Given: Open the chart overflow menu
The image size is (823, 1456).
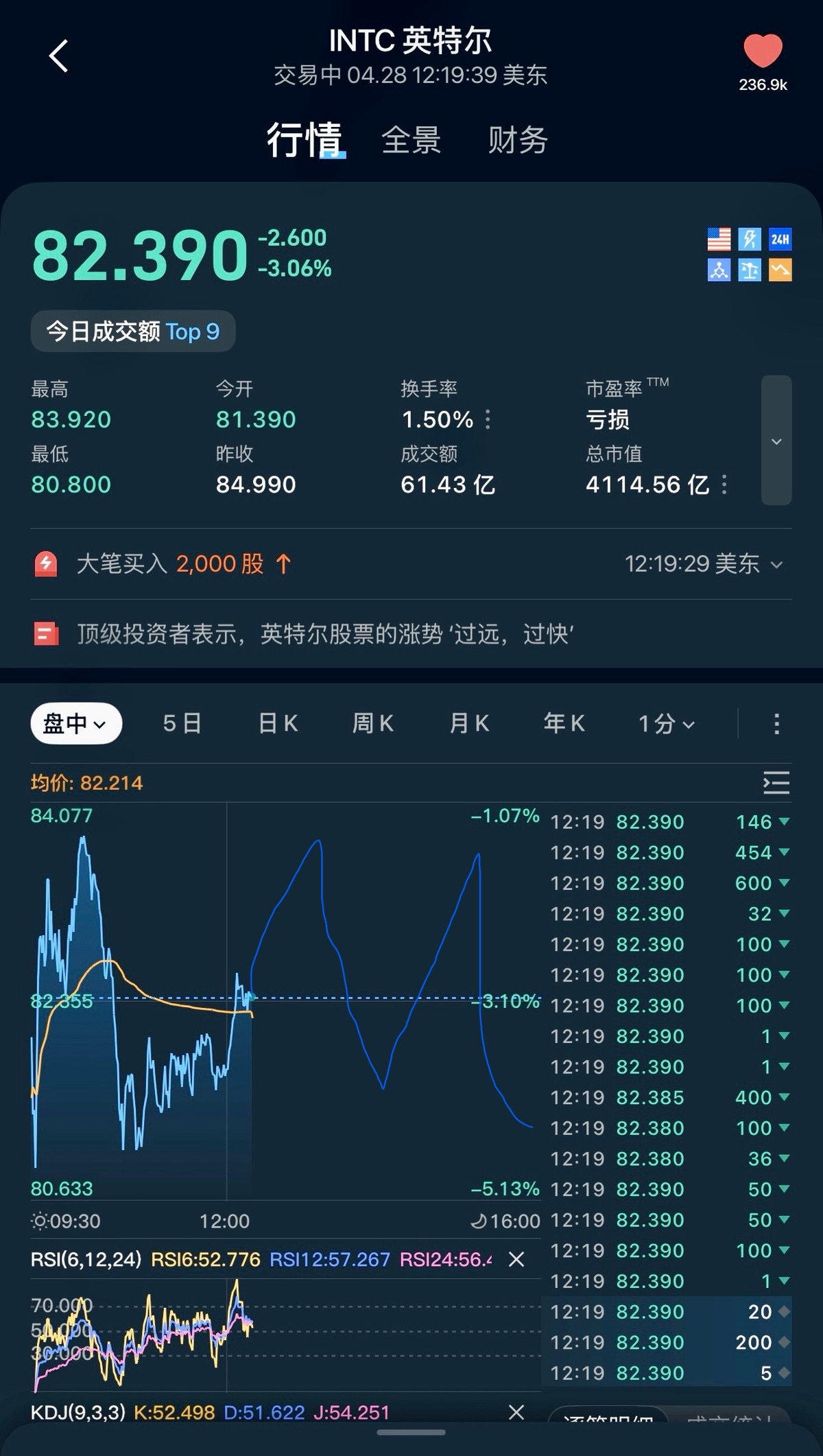Looking at the screenshot, I should tap(776, 724).
